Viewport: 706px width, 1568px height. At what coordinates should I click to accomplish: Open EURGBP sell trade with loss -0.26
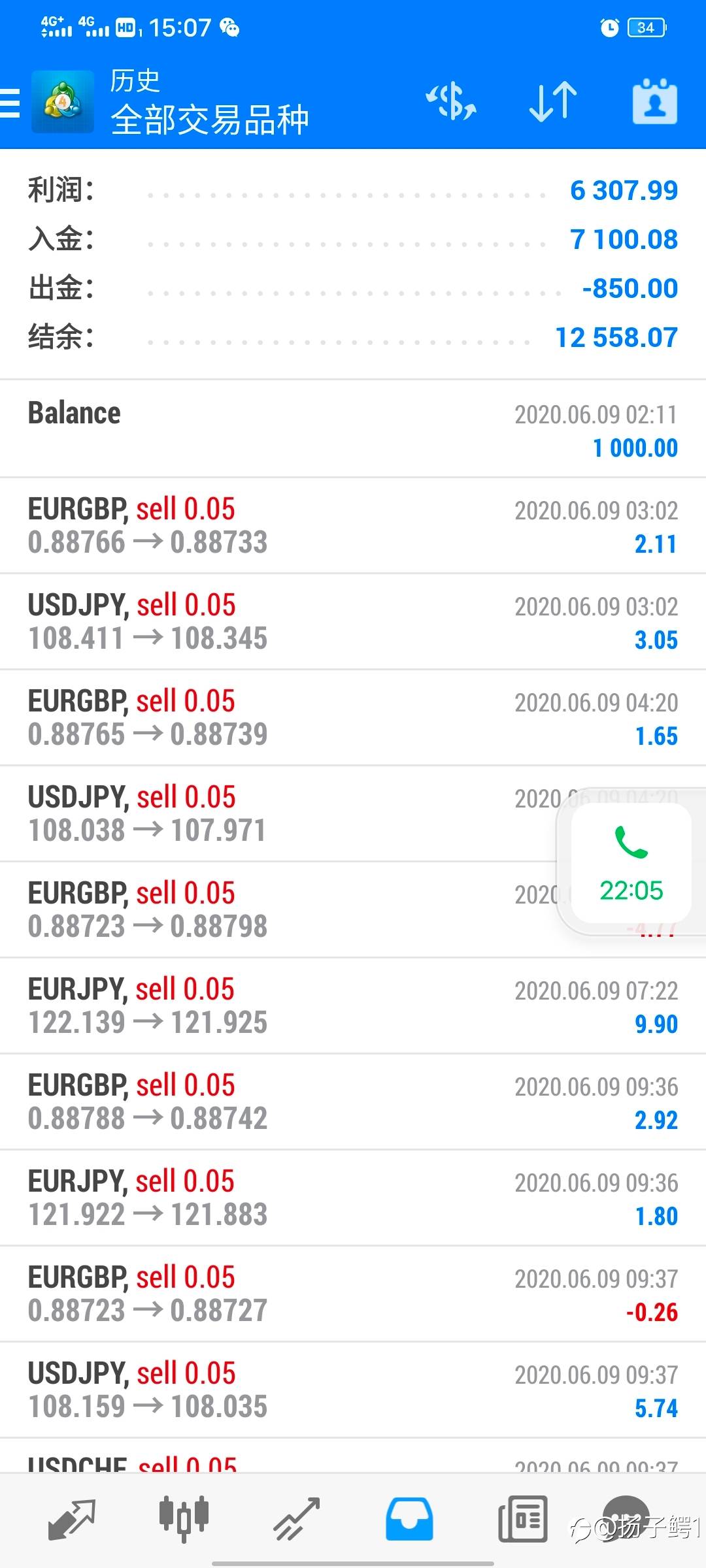(x=353, y=1294)
